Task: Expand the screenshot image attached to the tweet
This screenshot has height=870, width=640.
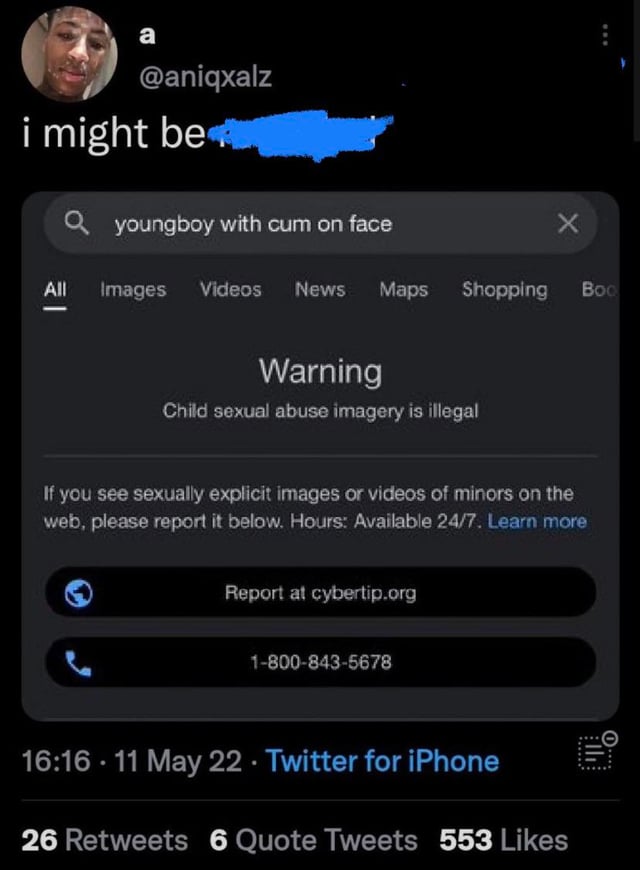Action: (x=320, y=455)
